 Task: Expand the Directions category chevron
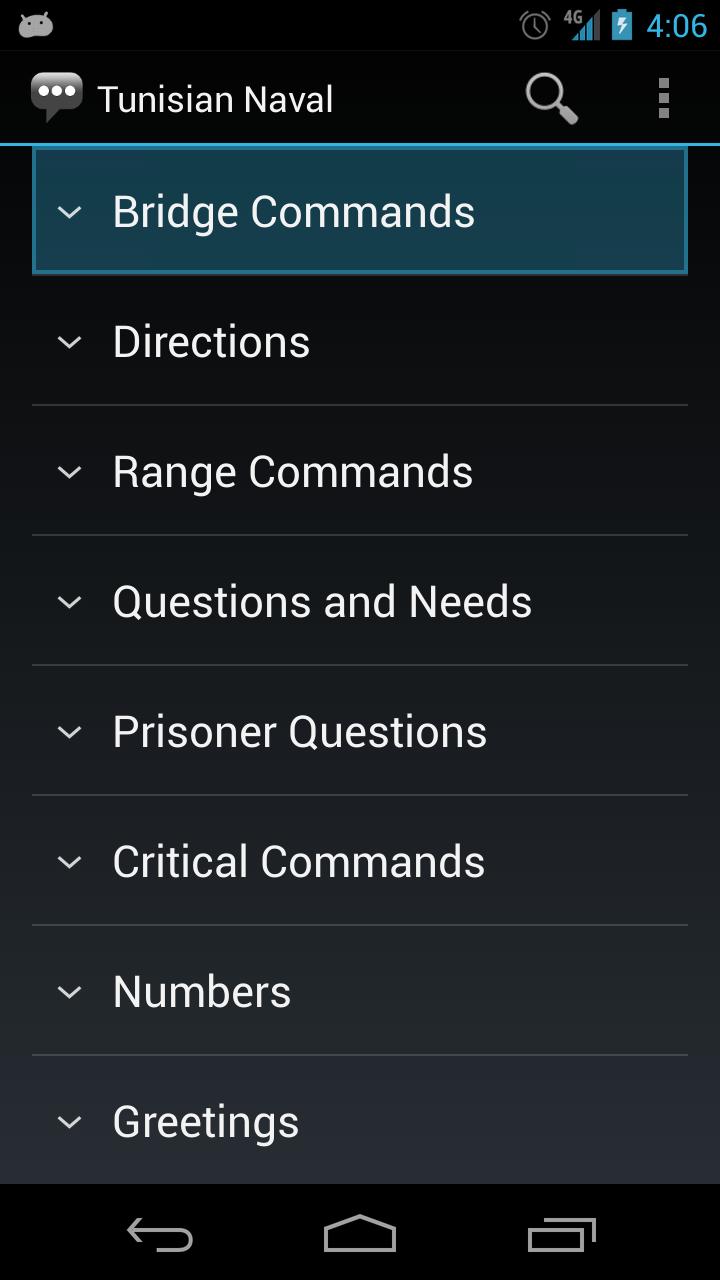coord(70,342)
